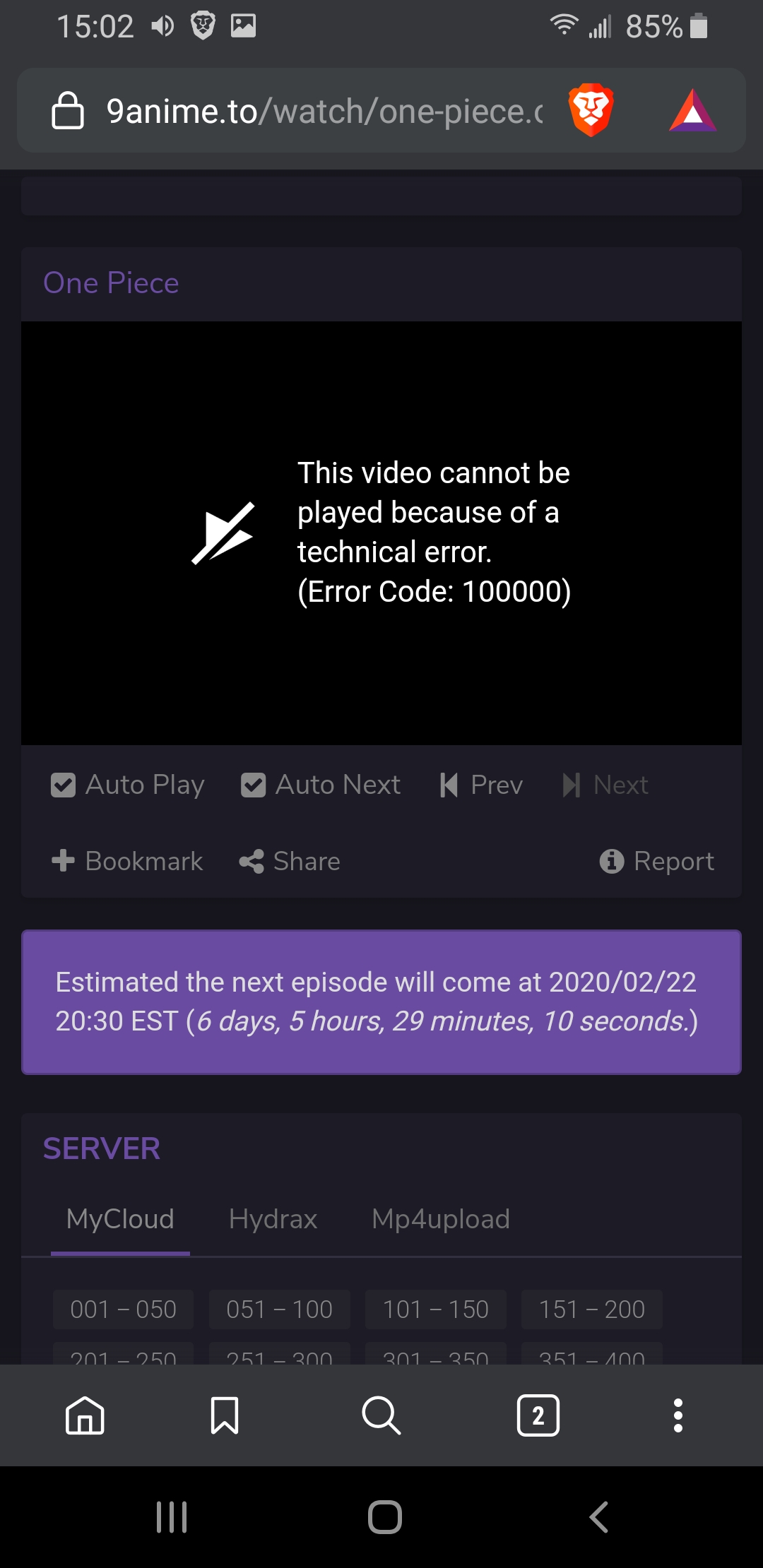The image size is (763, 1568).
Task: View the two open tabs
Action: [x=538, y=1415]
